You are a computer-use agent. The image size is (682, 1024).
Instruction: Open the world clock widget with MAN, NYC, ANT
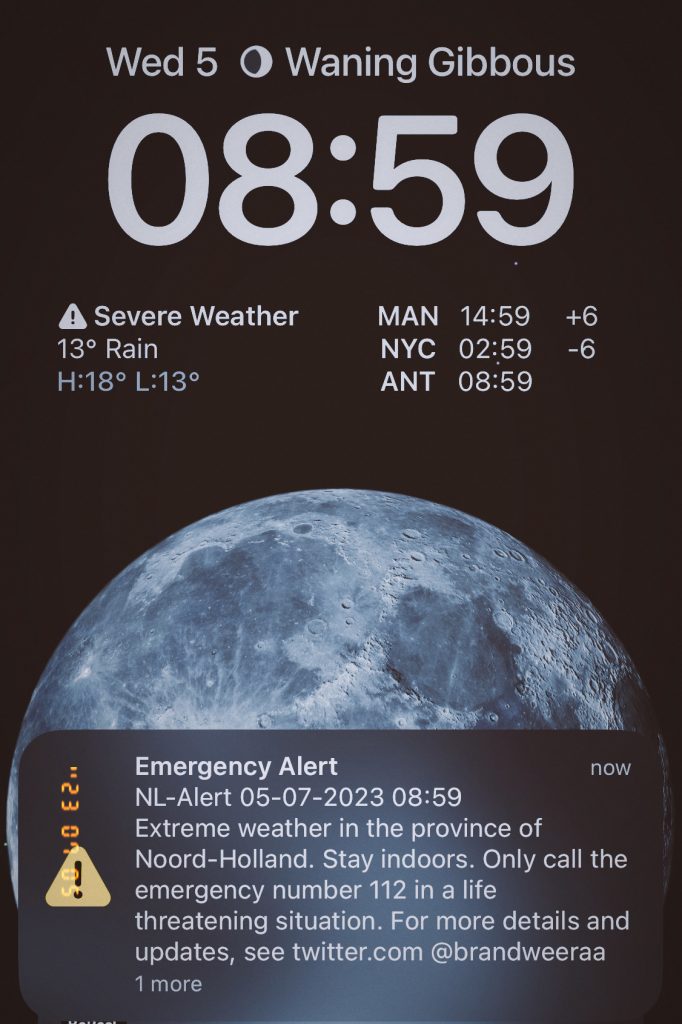[x=488, y=349]
